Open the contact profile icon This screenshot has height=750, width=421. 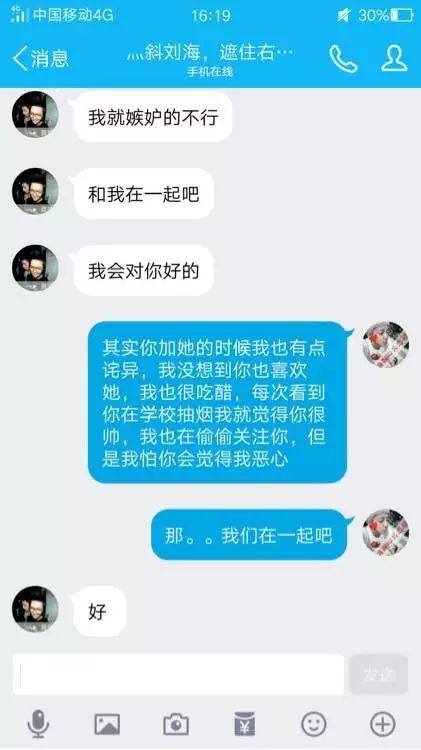(x=394, y=58)
